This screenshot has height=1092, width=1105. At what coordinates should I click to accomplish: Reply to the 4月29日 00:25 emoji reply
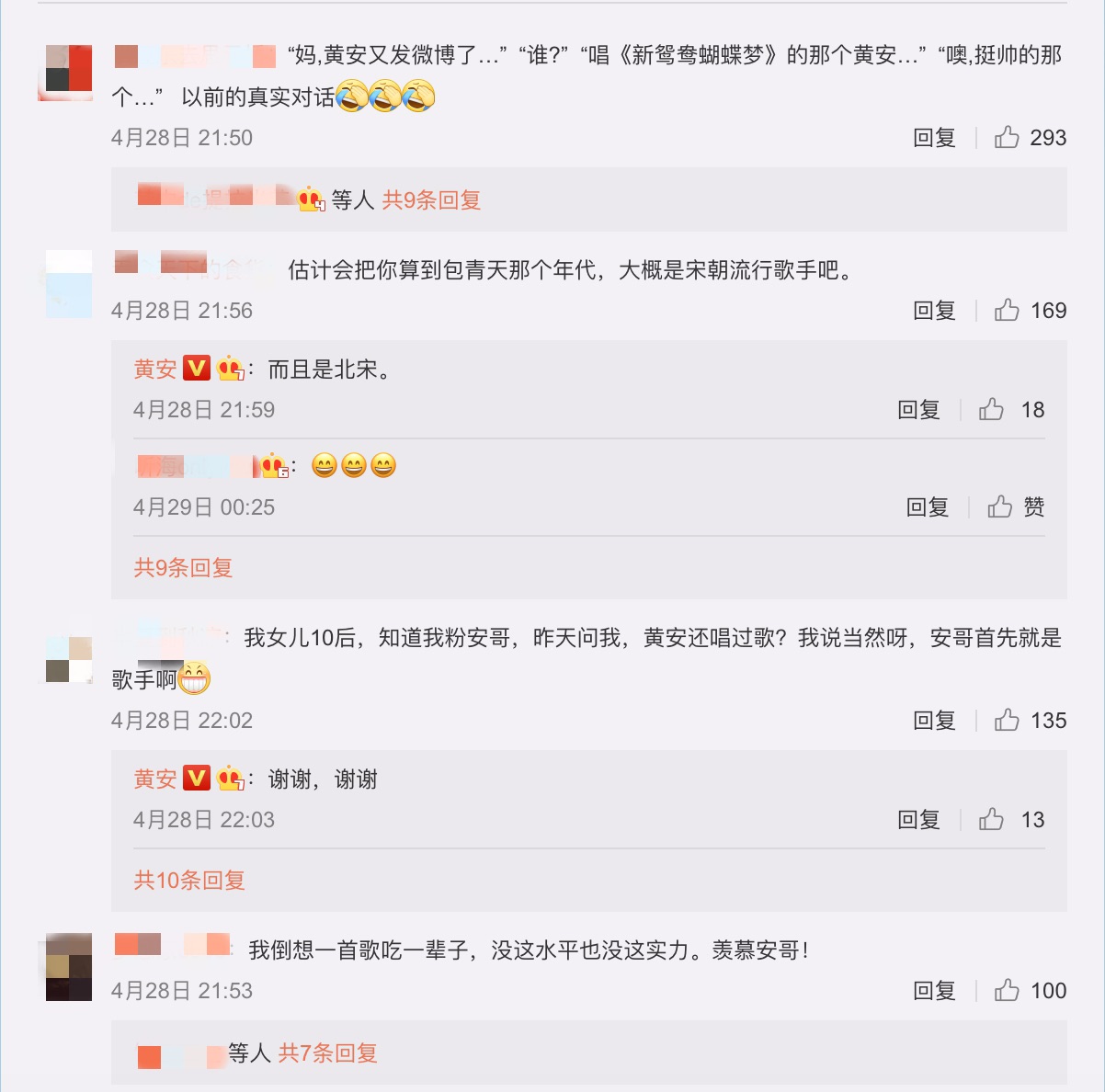(x=927, y=507)
